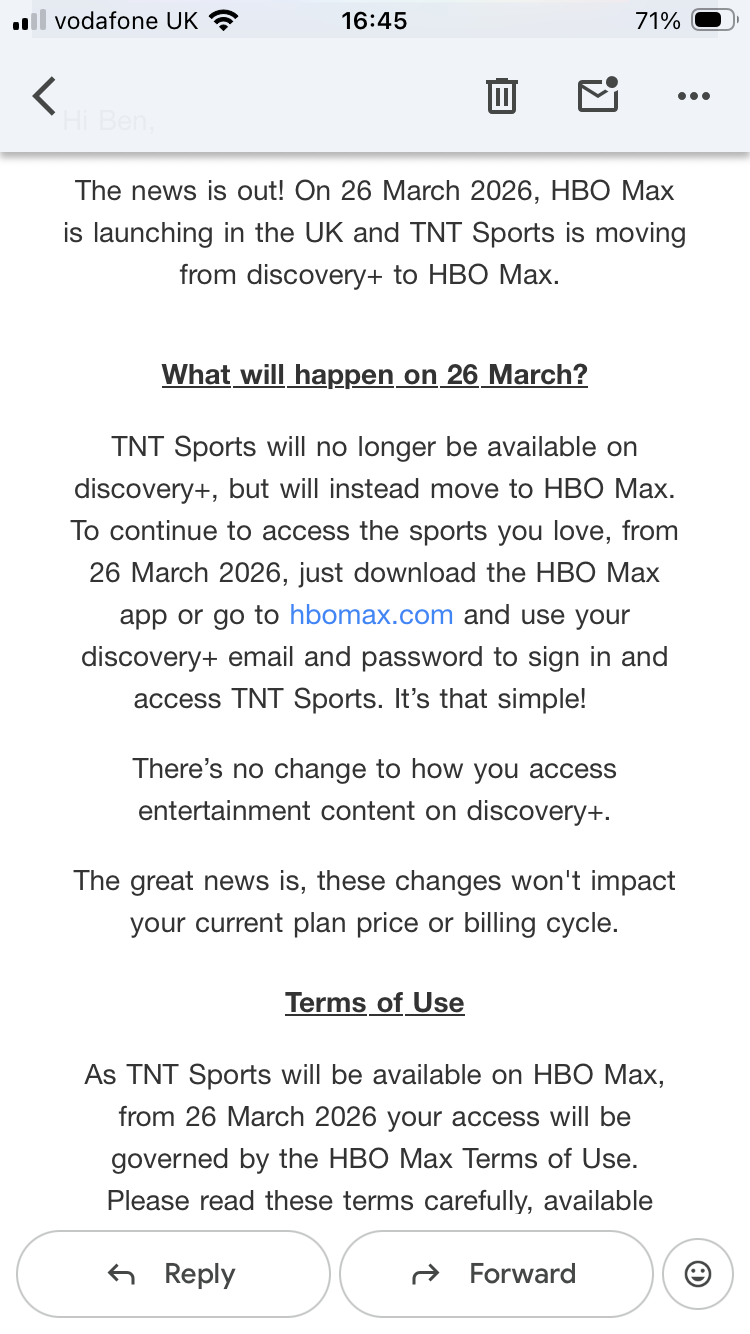
Task: Go back to the inbox
Action: pos(44,96)
